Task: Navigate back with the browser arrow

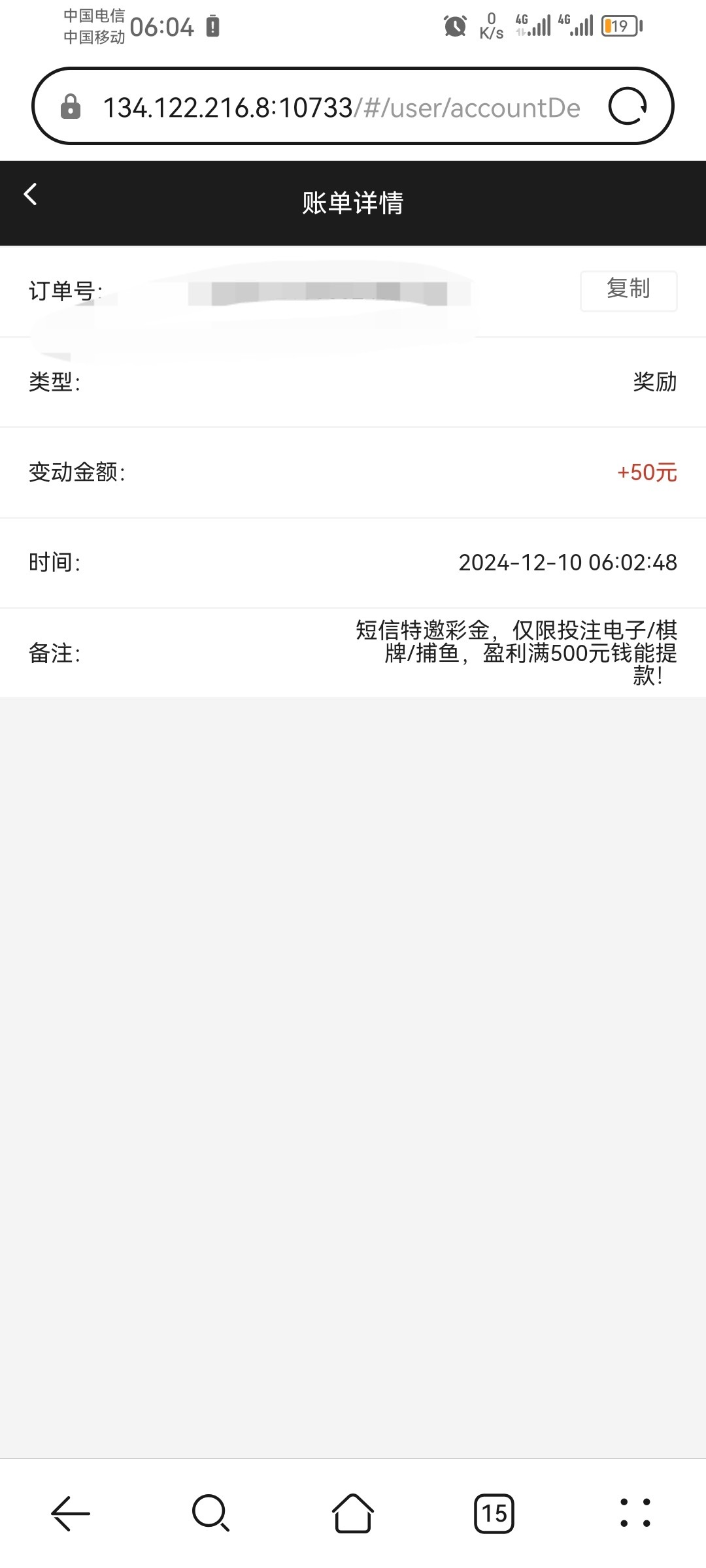Action: pos(70,1512)
